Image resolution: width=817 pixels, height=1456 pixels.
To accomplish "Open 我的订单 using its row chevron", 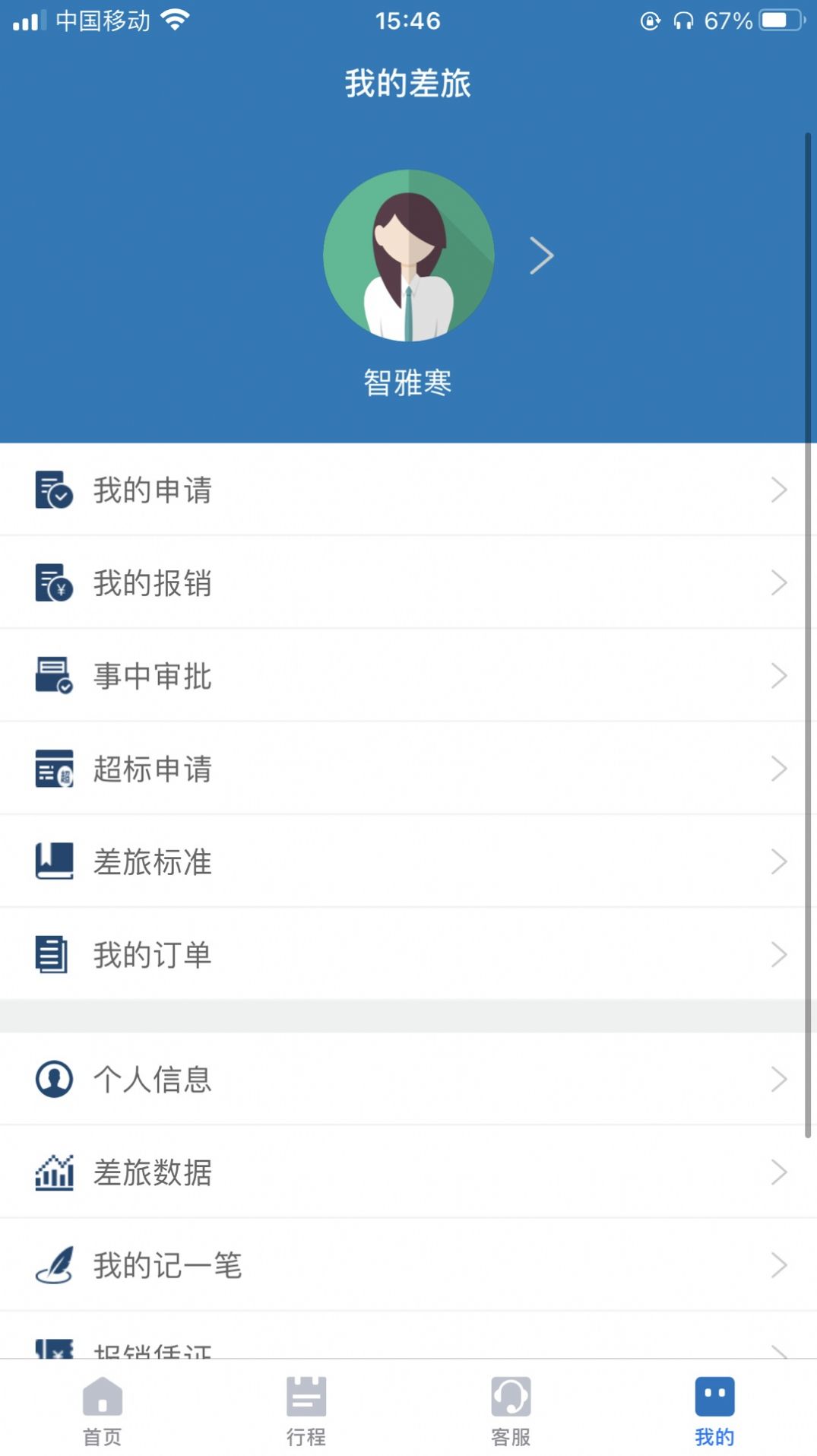I will [x=780, y=955].
